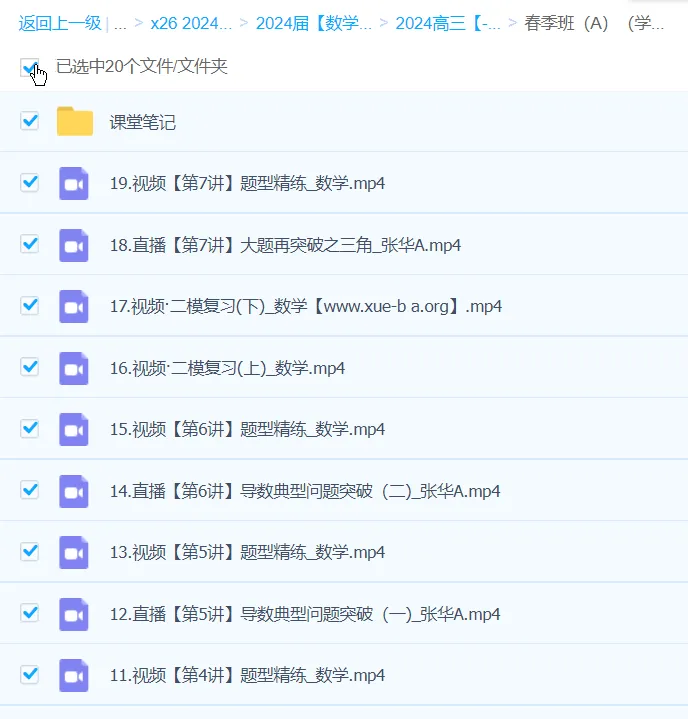688x719 pixels.
Task: Open 19.视频【第7讲】题型精练 video
Action: click(x=247, y=183)
